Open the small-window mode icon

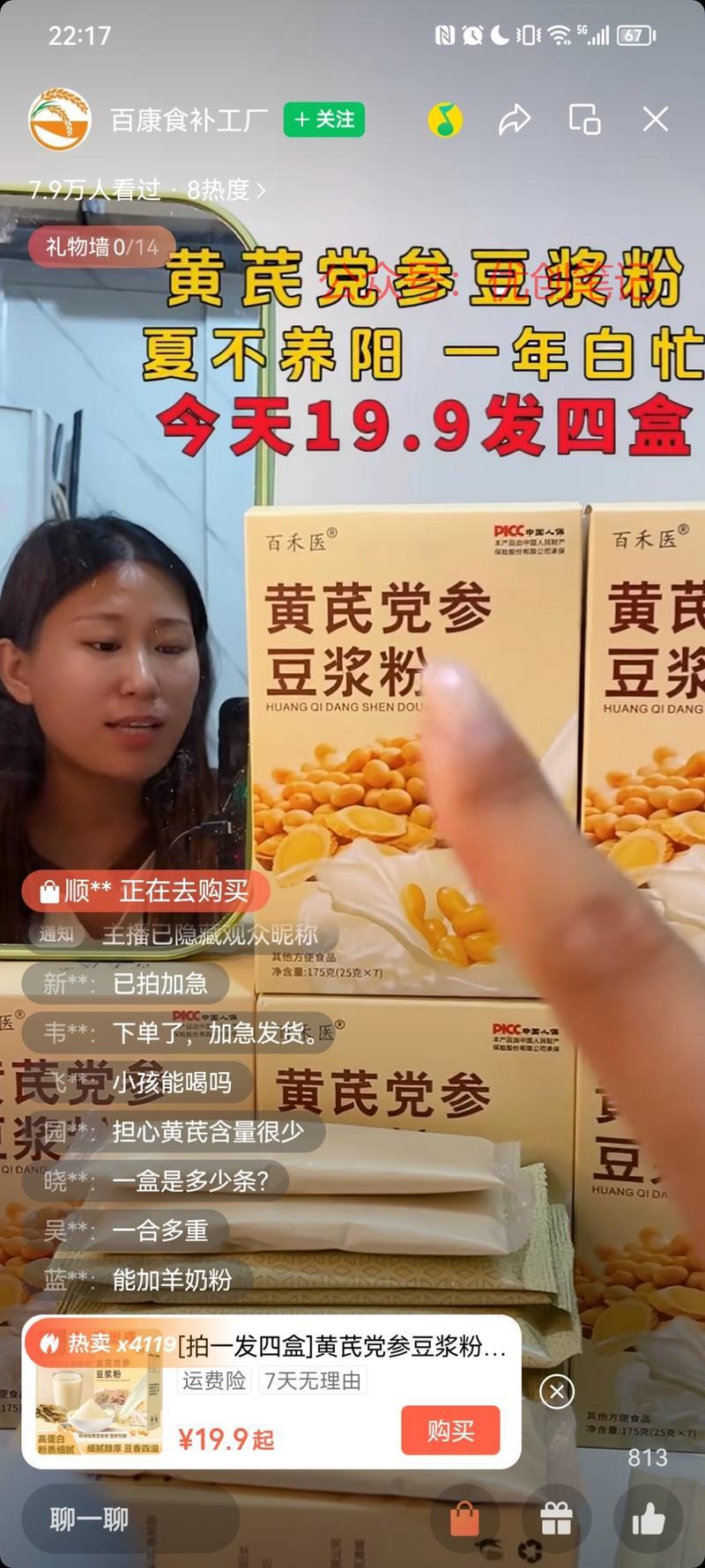click(x=584, y=119)
